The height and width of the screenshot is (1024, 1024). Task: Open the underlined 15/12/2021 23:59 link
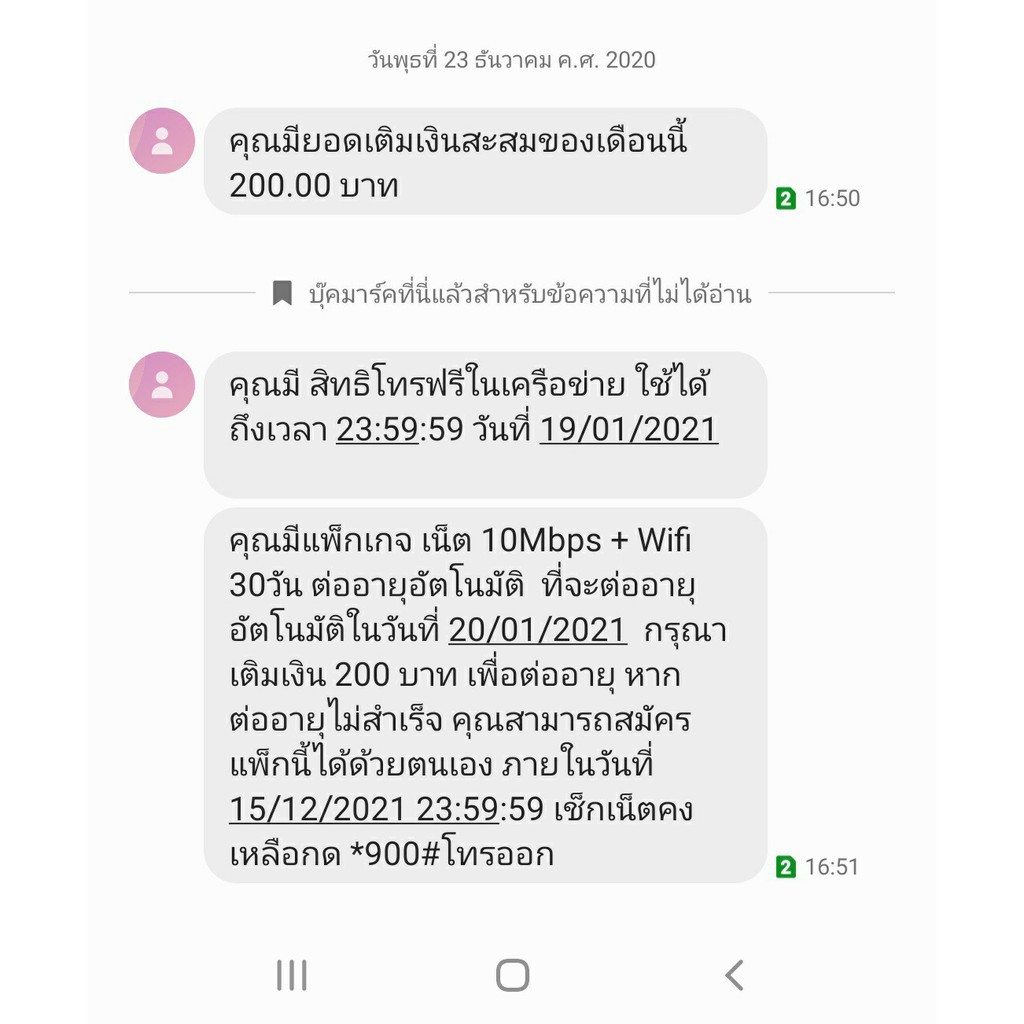click(364, 809)
